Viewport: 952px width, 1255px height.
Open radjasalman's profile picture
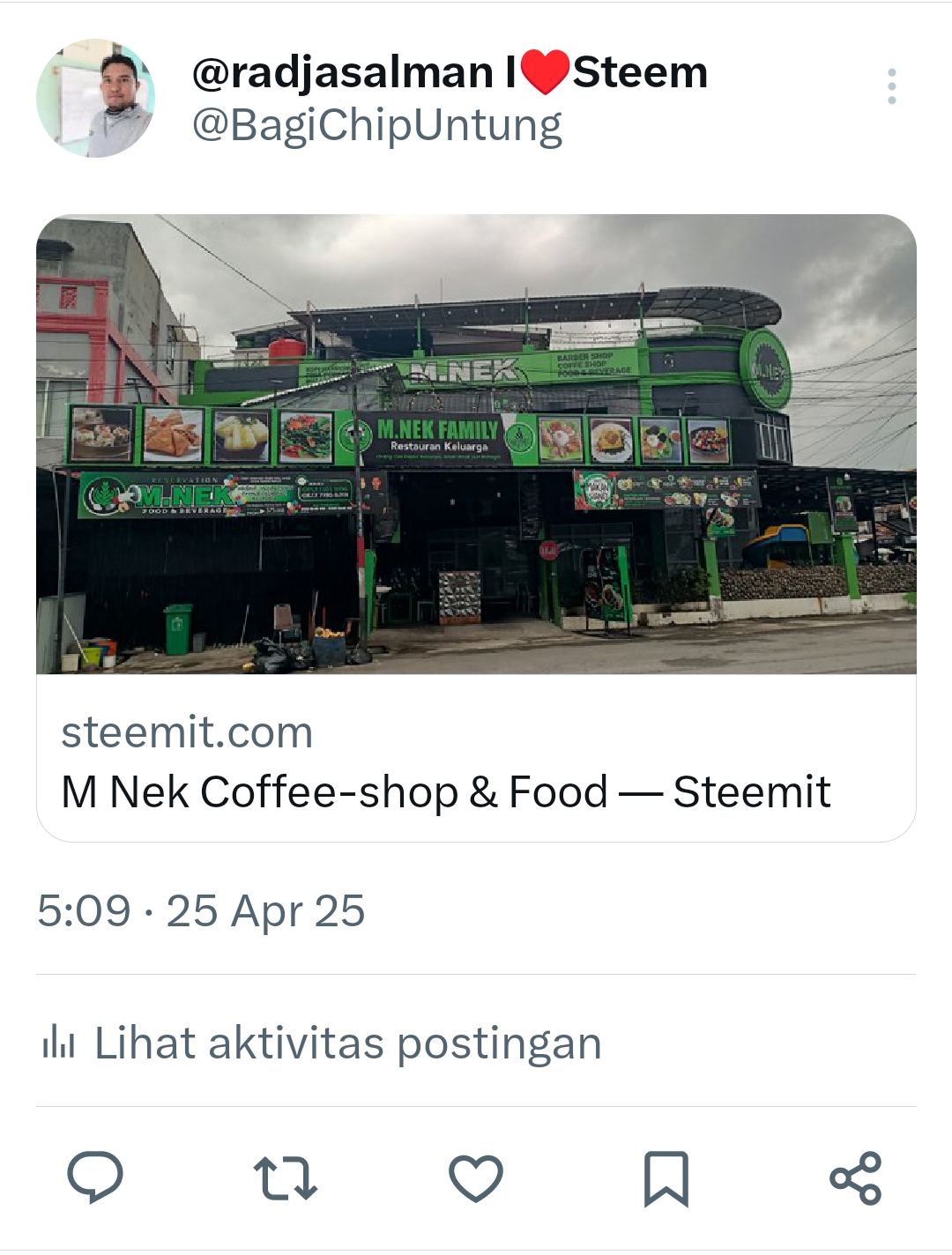tap(95, 98)
